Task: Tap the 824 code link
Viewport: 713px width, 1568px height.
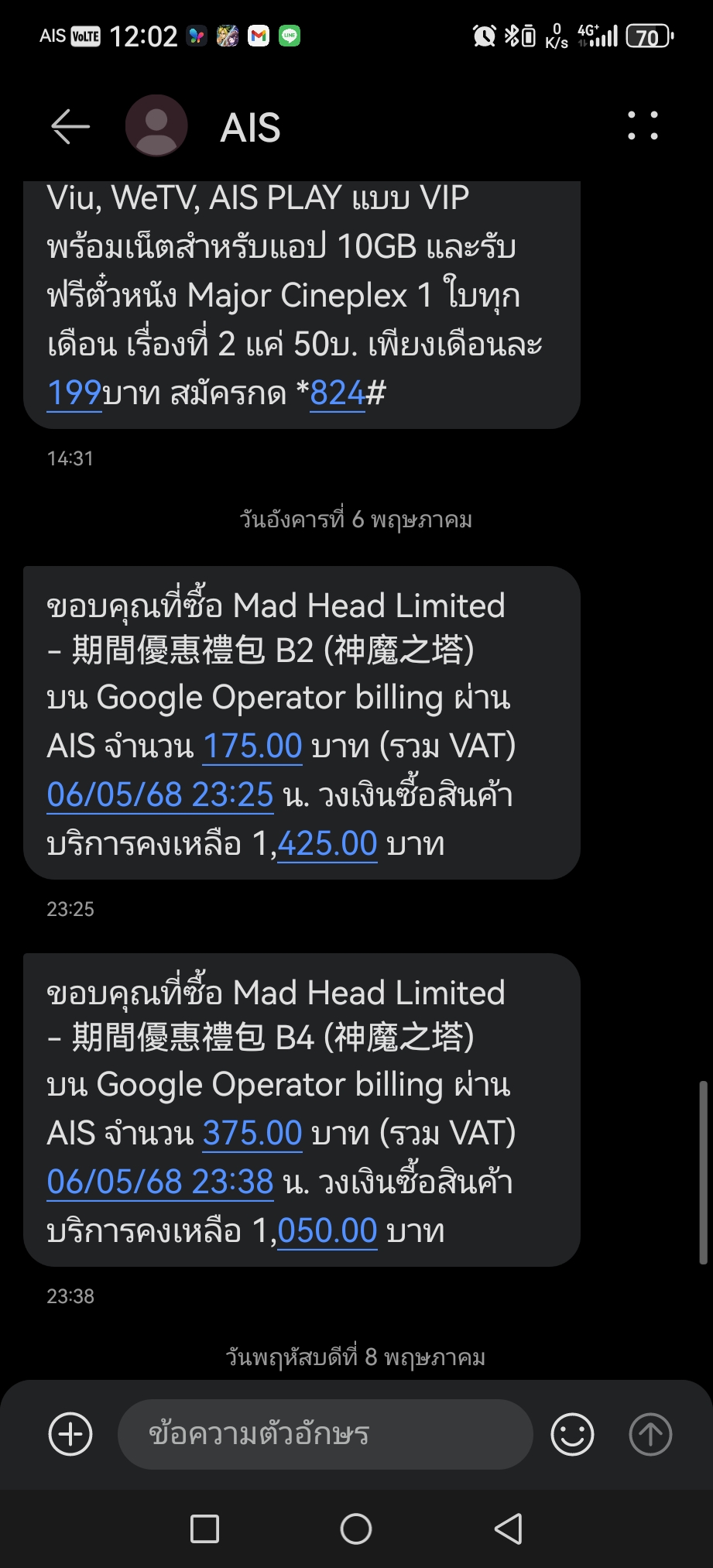Action: point(338,393)
